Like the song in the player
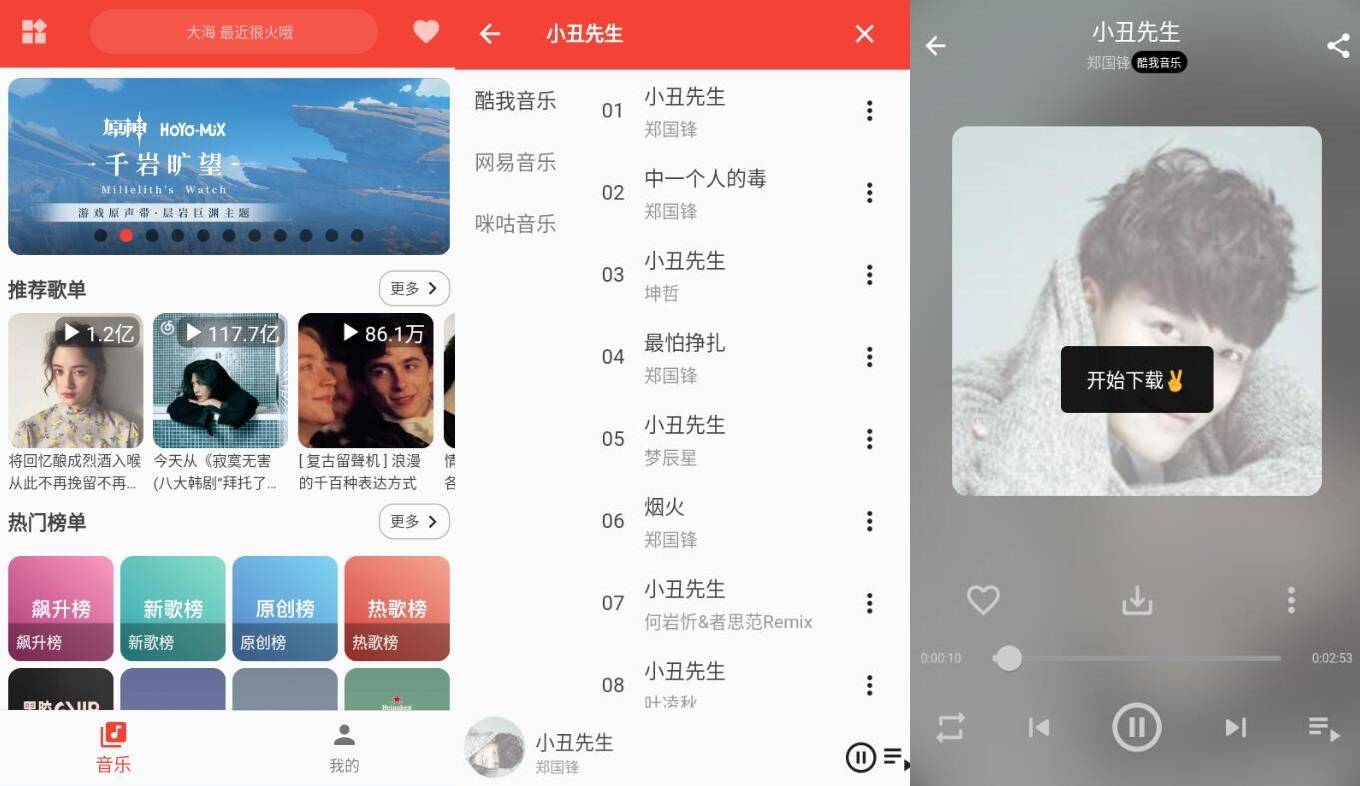The width and height of the screenshot is (1360, 786). point(983,600)
